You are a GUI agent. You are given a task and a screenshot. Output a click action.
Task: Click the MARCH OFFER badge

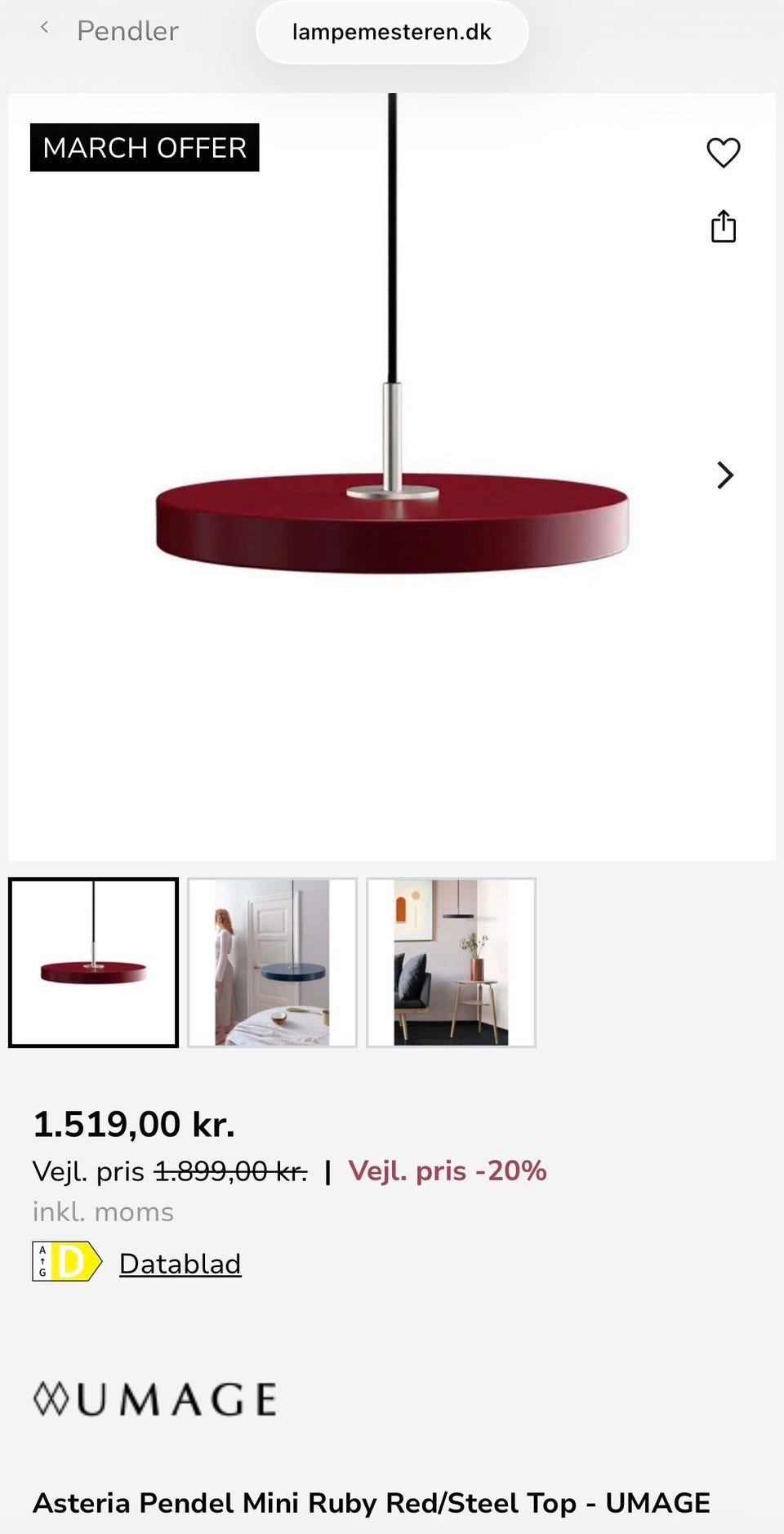click(144, 148)
